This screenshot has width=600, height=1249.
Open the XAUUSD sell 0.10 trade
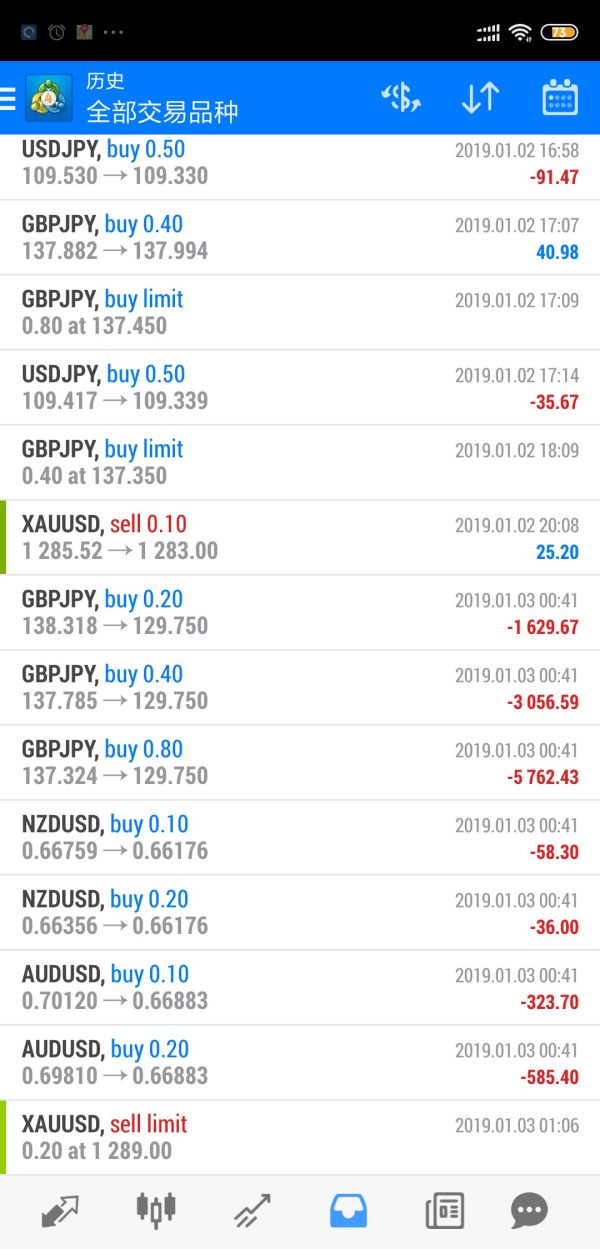[x=300, y=538]
